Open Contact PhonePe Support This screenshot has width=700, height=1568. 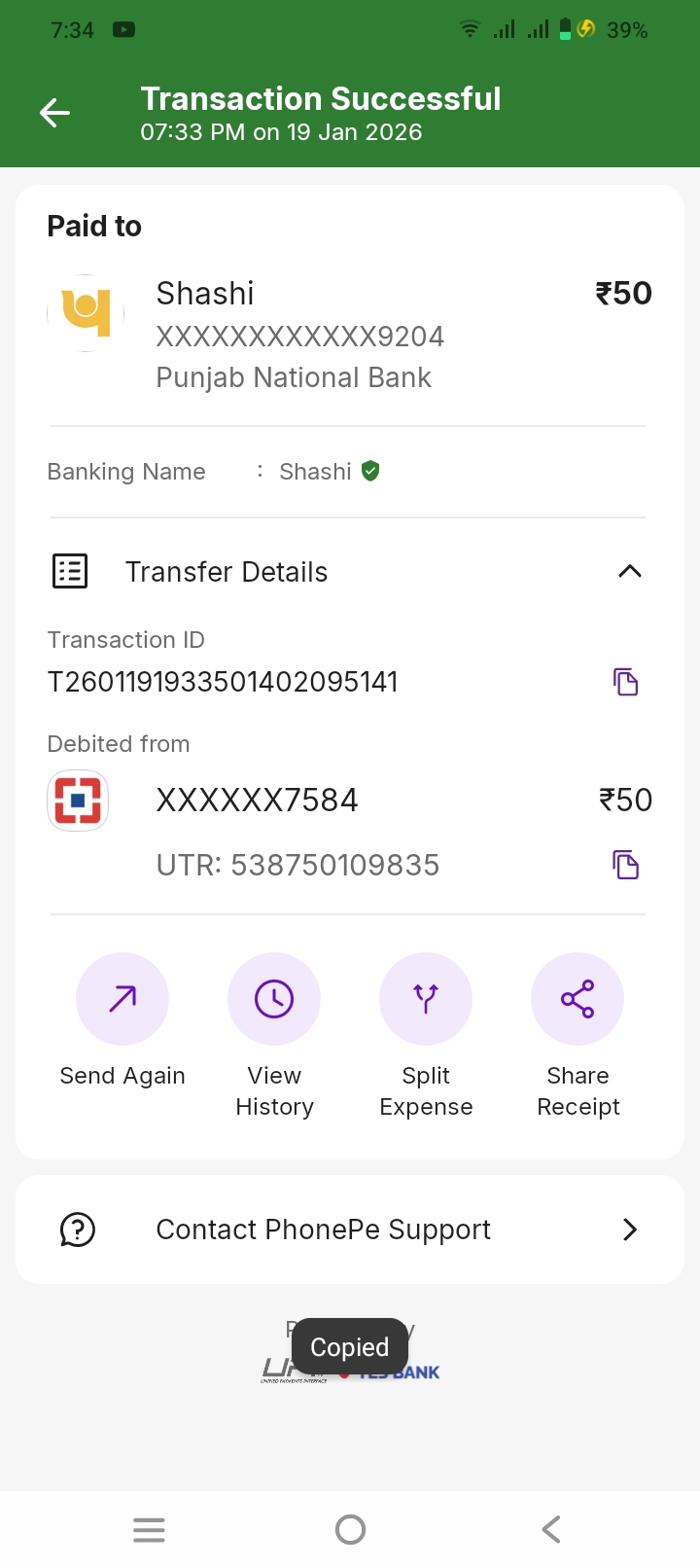(x=350, y=1229)
